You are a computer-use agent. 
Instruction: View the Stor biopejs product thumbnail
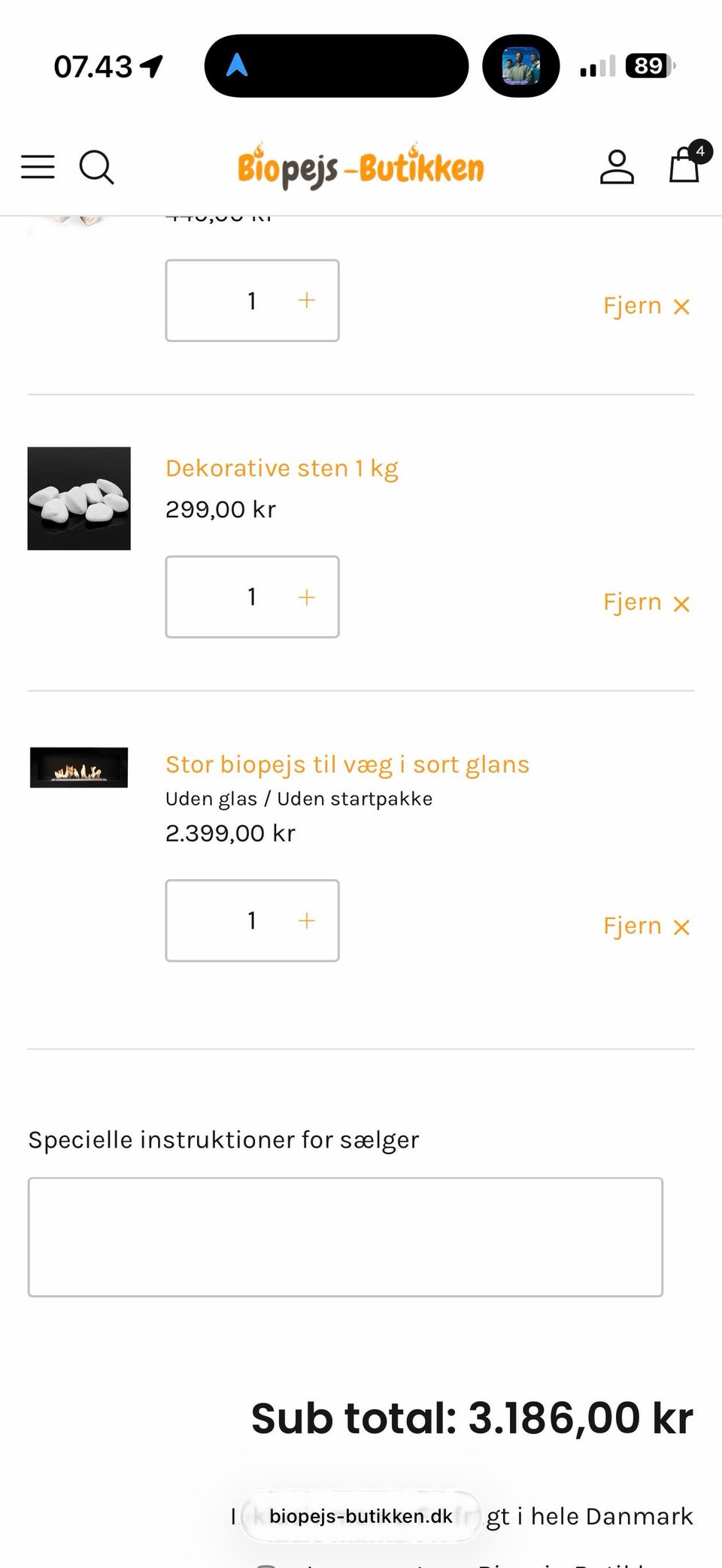point(79,767)
